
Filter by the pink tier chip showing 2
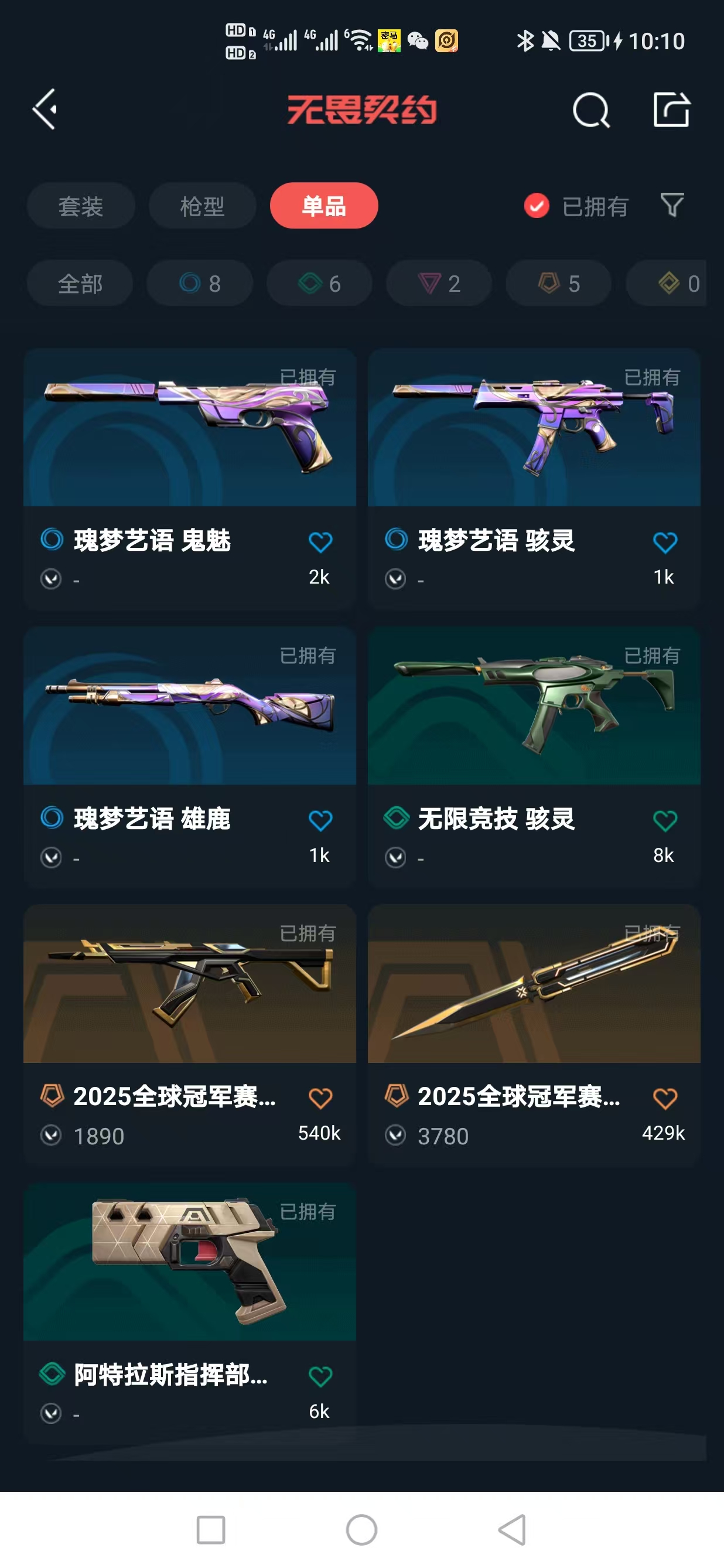pos(439,283)
